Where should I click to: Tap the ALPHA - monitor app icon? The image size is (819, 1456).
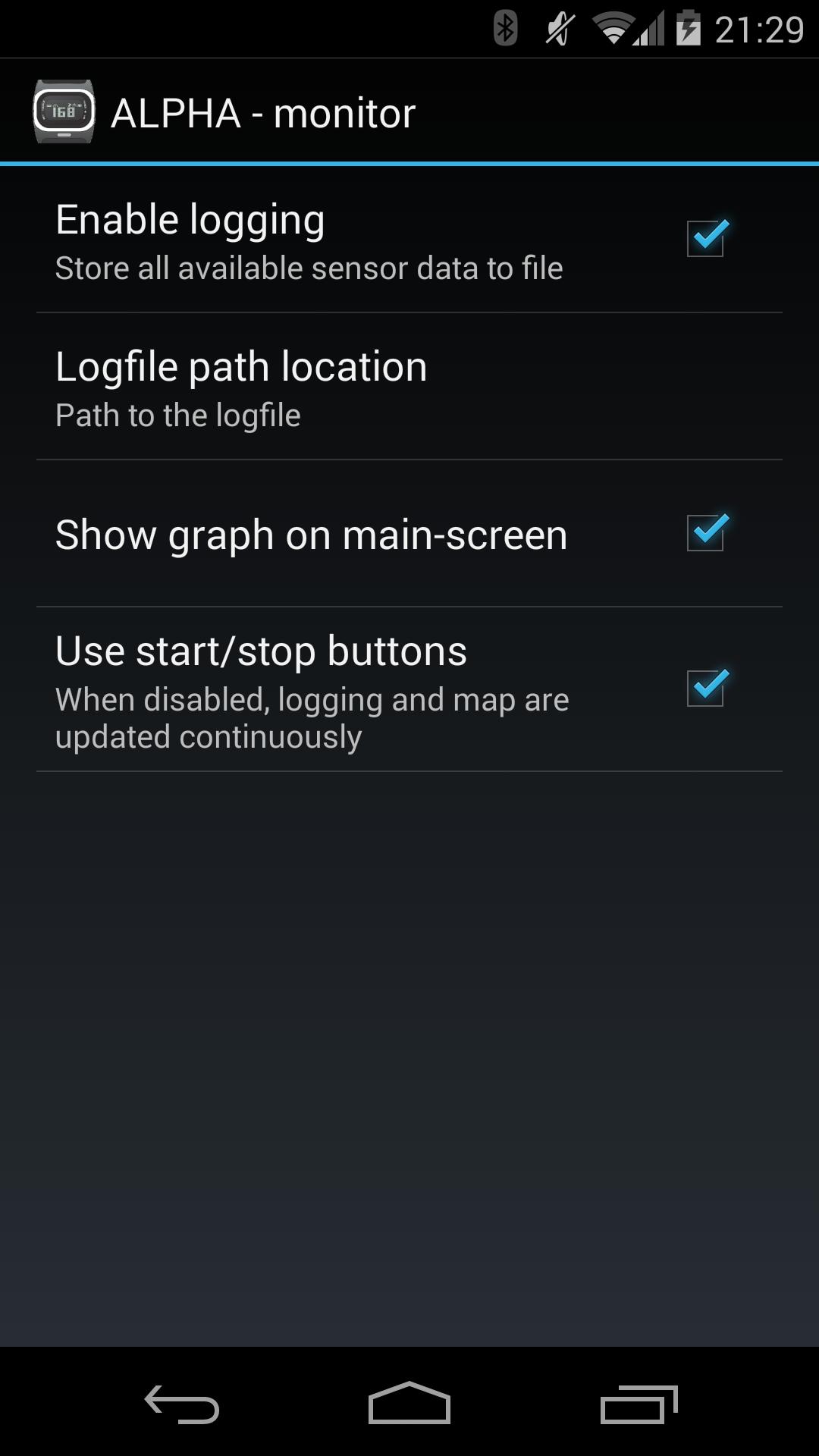[64, 112]
